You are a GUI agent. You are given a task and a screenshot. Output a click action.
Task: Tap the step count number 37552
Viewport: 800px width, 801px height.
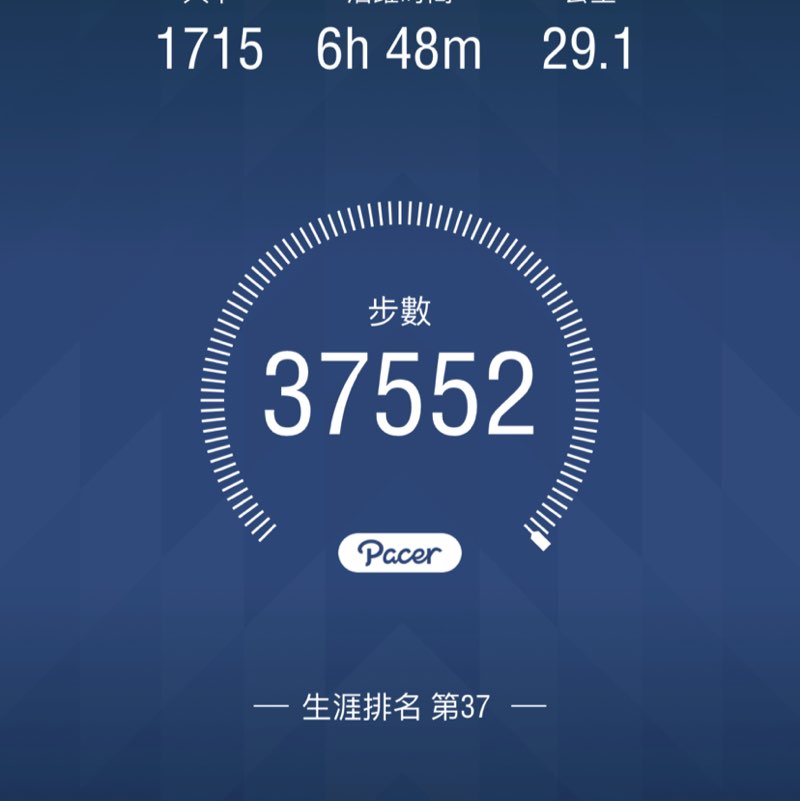click(400, 390)
